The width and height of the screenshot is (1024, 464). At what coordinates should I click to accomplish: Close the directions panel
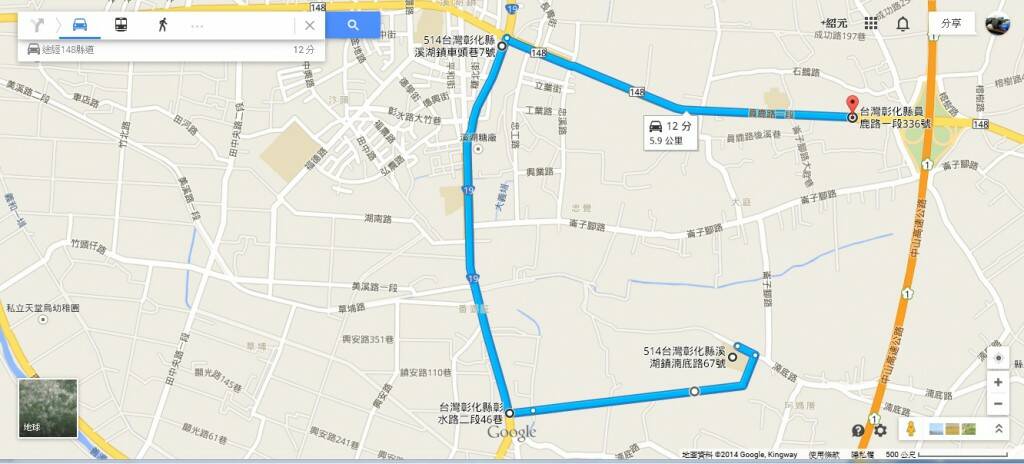(309, 25)
